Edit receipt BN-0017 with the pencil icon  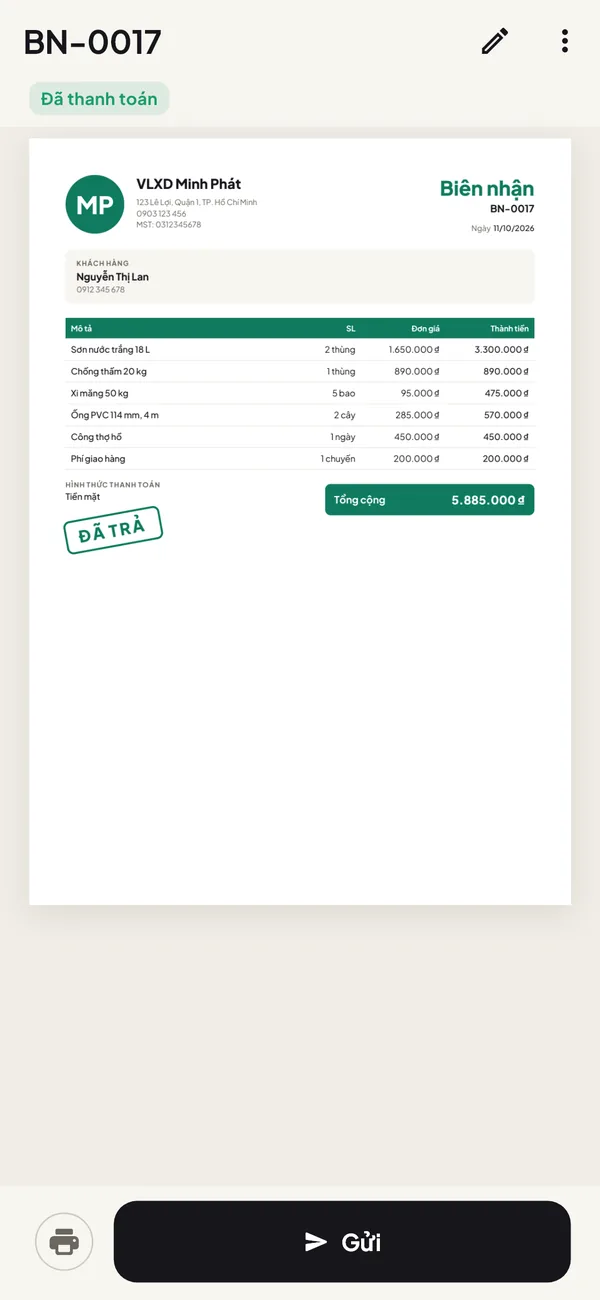tap(494, 41)
